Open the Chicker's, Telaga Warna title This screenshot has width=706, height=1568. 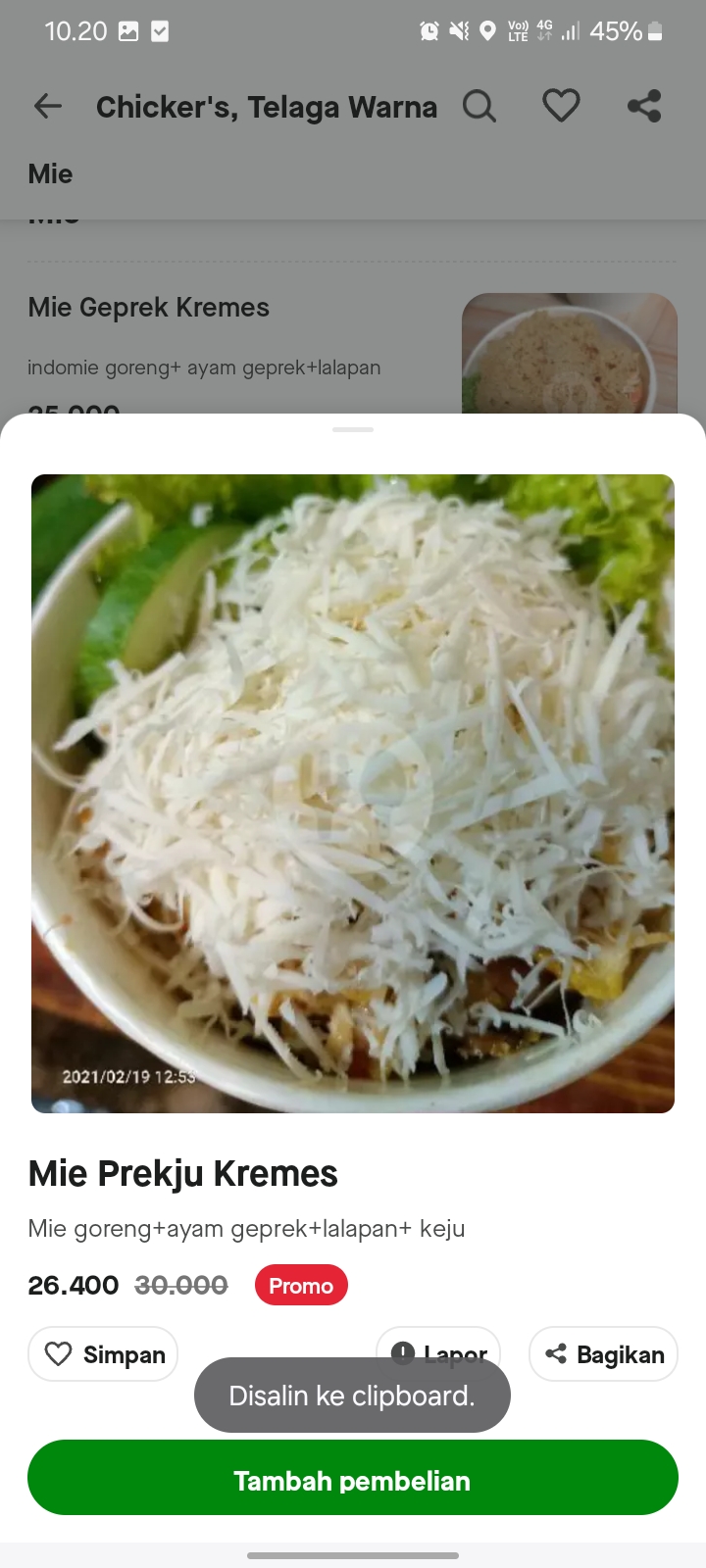266,106
